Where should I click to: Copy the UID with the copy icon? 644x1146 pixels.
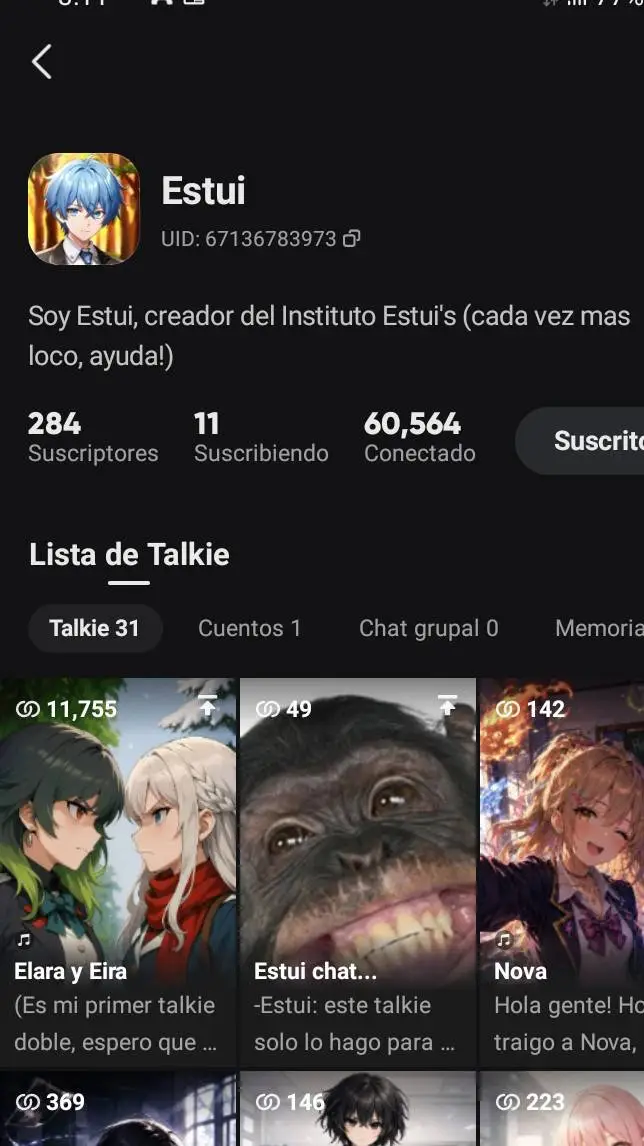point(352,239)
